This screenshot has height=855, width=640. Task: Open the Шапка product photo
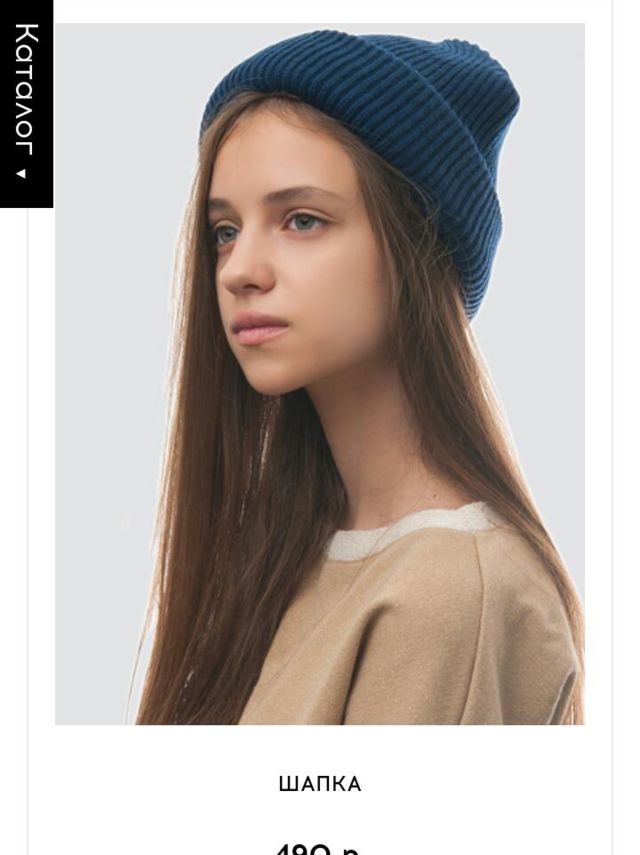320,374
